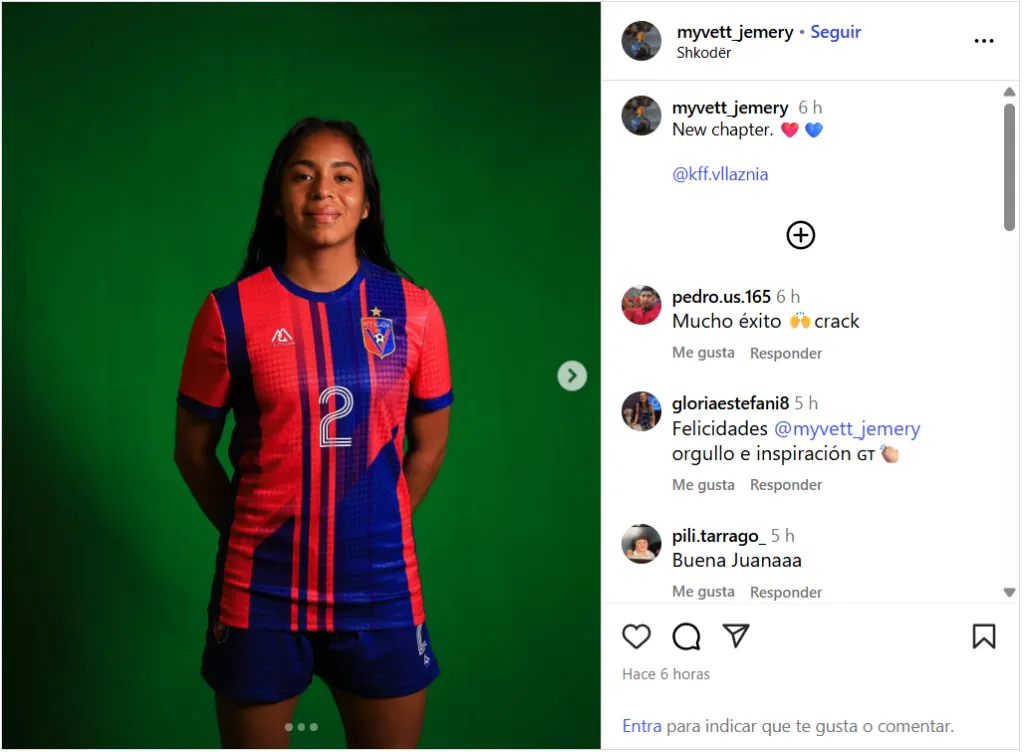1024x752 pixels.
Task: Share post with paper plane icon
Action: [736, 637]
